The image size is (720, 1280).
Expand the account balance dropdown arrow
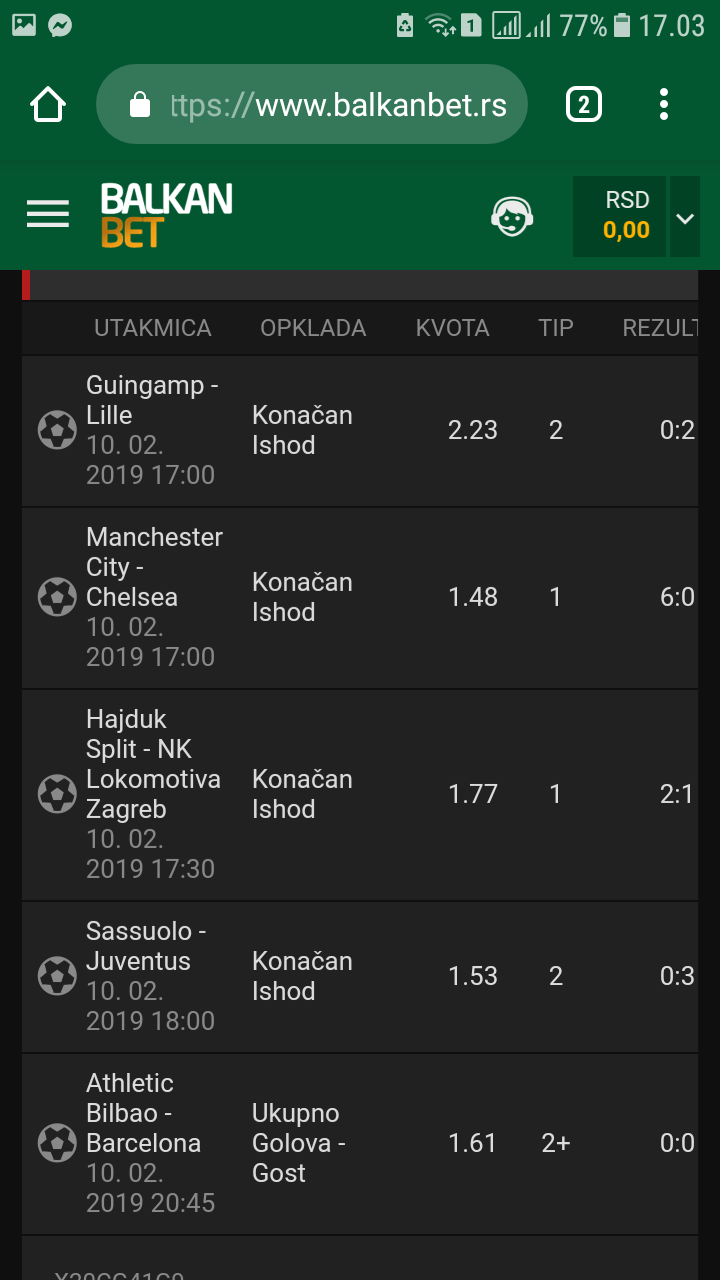pyautogui.click(x=685, y=216)
